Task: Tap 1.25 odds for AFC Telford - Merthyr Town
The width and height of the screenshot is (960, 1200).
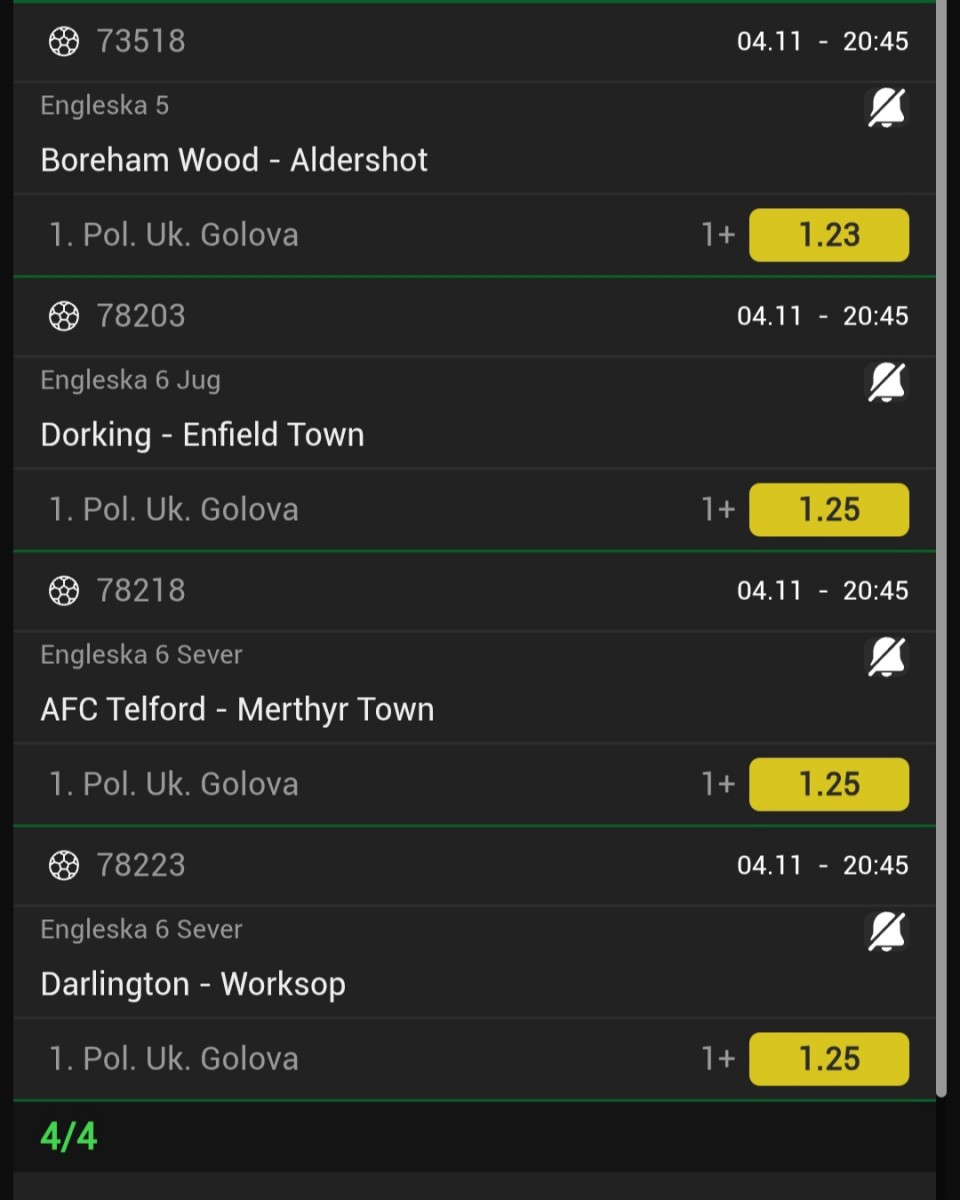Action: click(829, 784)
